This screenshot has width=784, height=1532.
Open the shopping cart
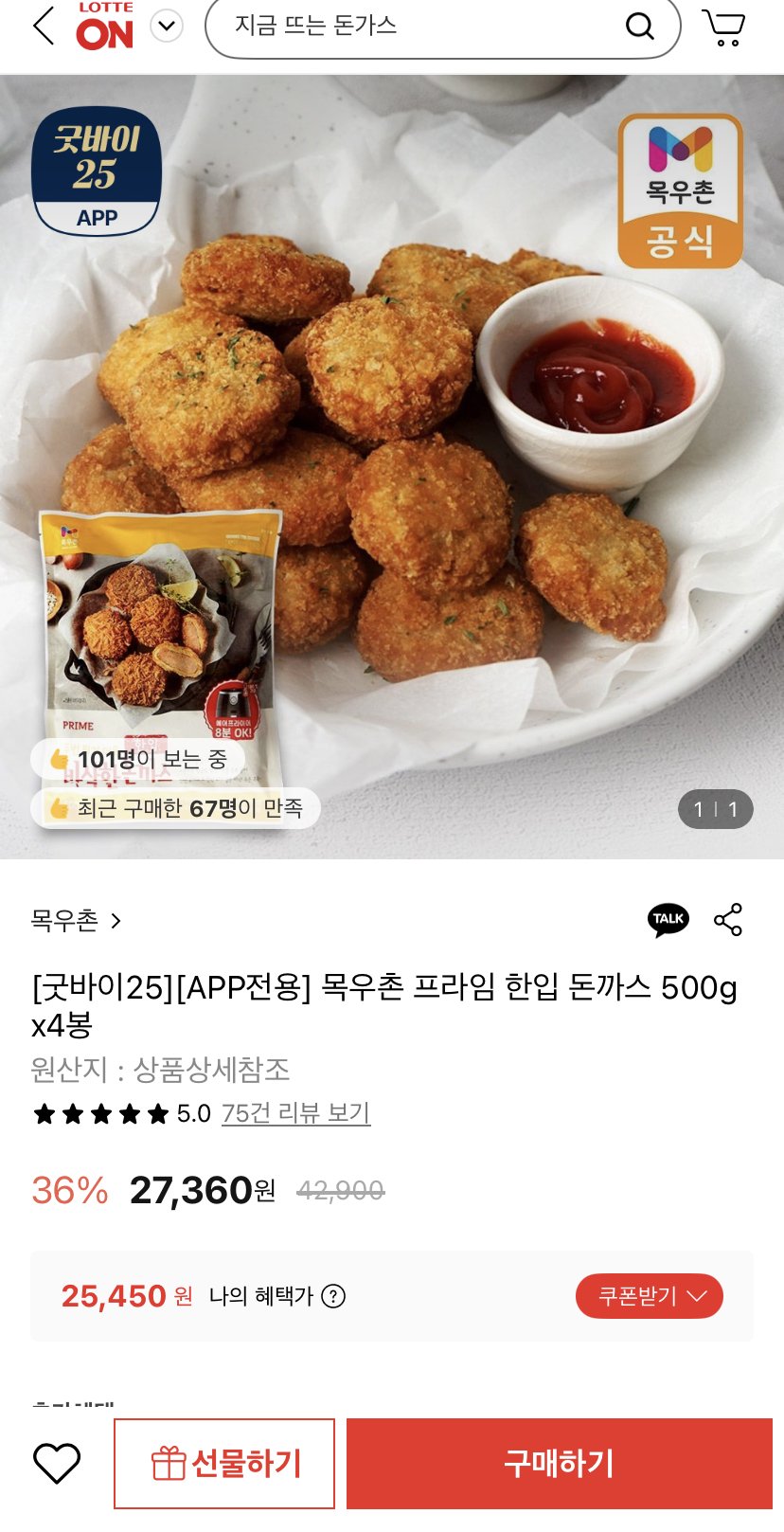(x=723, y=28)
